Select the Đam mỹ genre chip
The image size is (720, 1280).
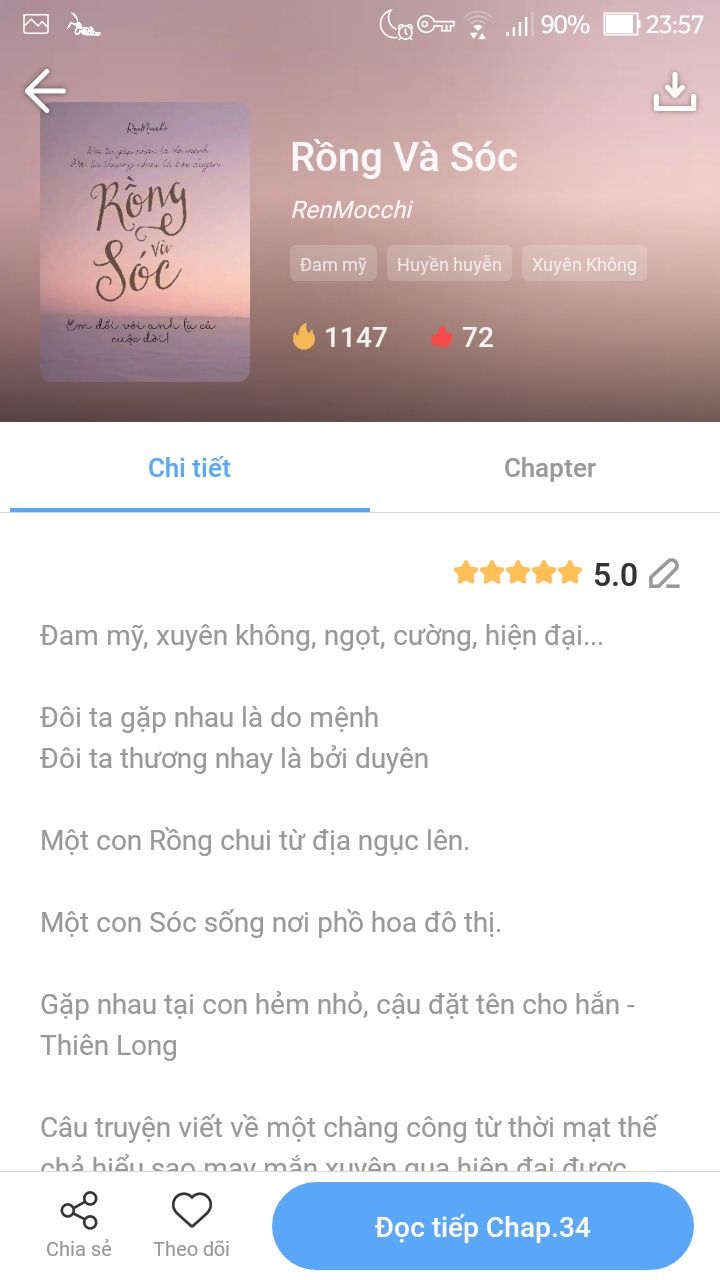pyautogui.click(x=333, y=264)
